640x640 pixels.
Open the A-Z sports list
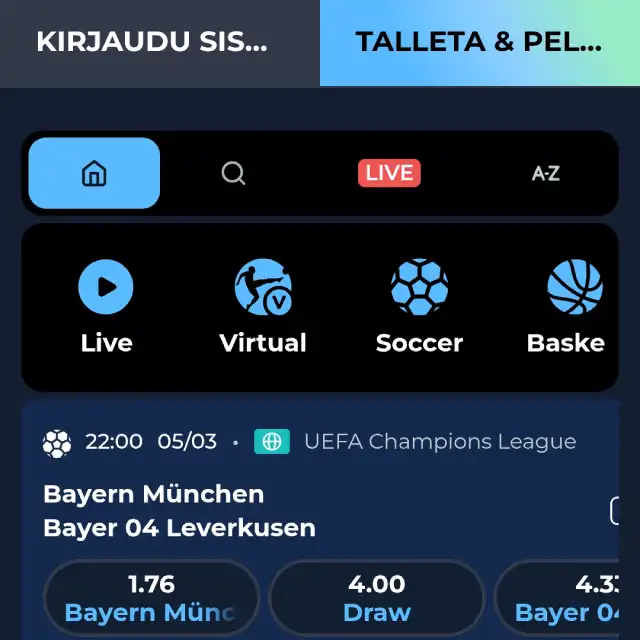(545, 173)
